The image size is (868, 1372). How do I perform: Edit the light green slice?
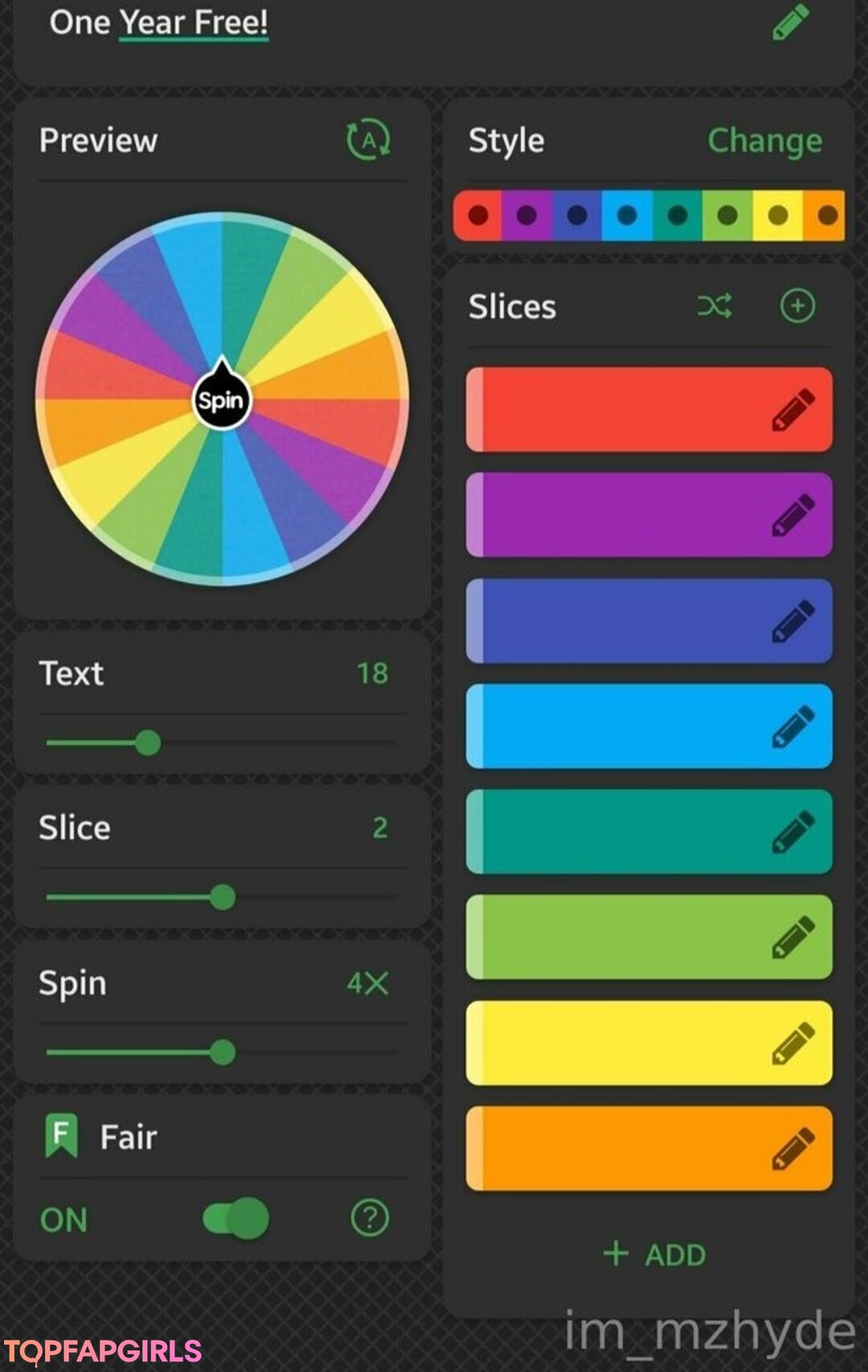pos(792,937)
